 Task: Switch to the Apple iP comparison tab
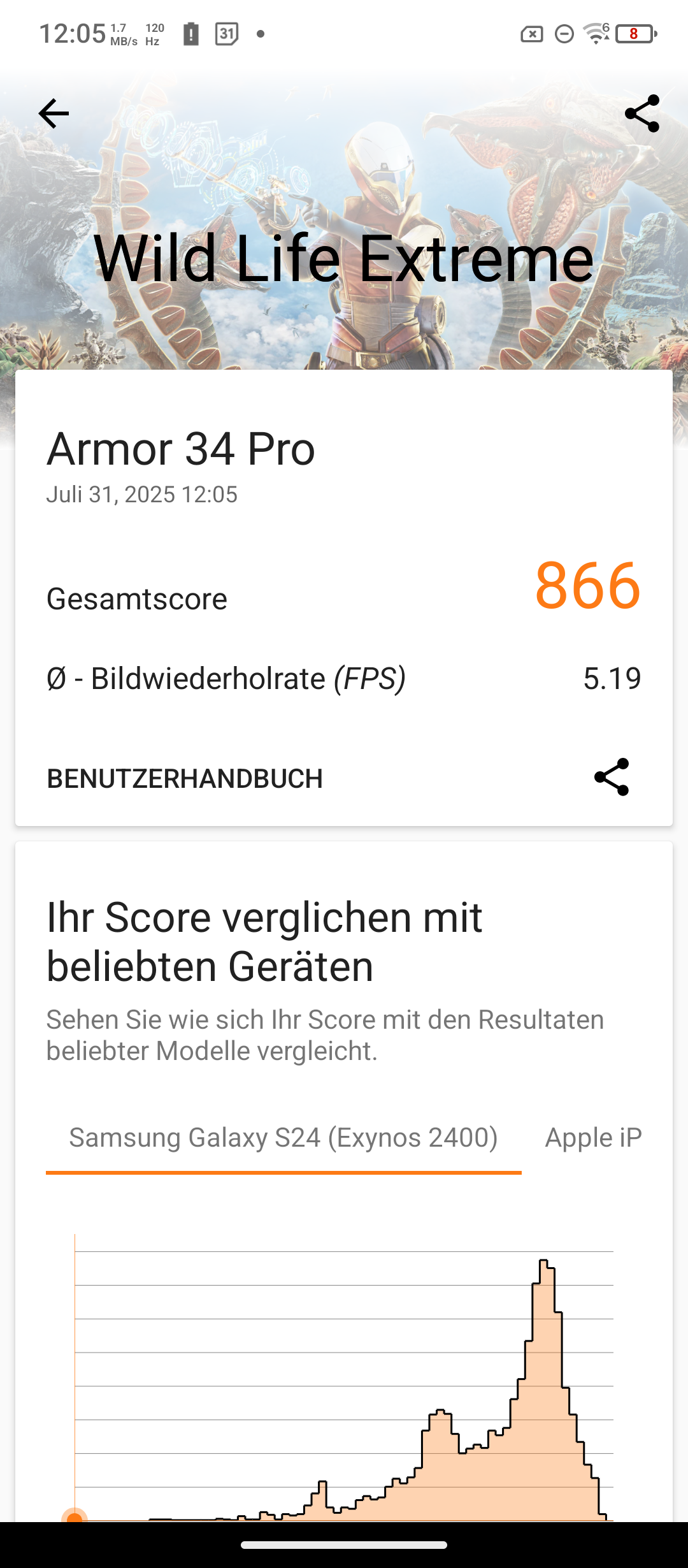[x=593, y=1138]
